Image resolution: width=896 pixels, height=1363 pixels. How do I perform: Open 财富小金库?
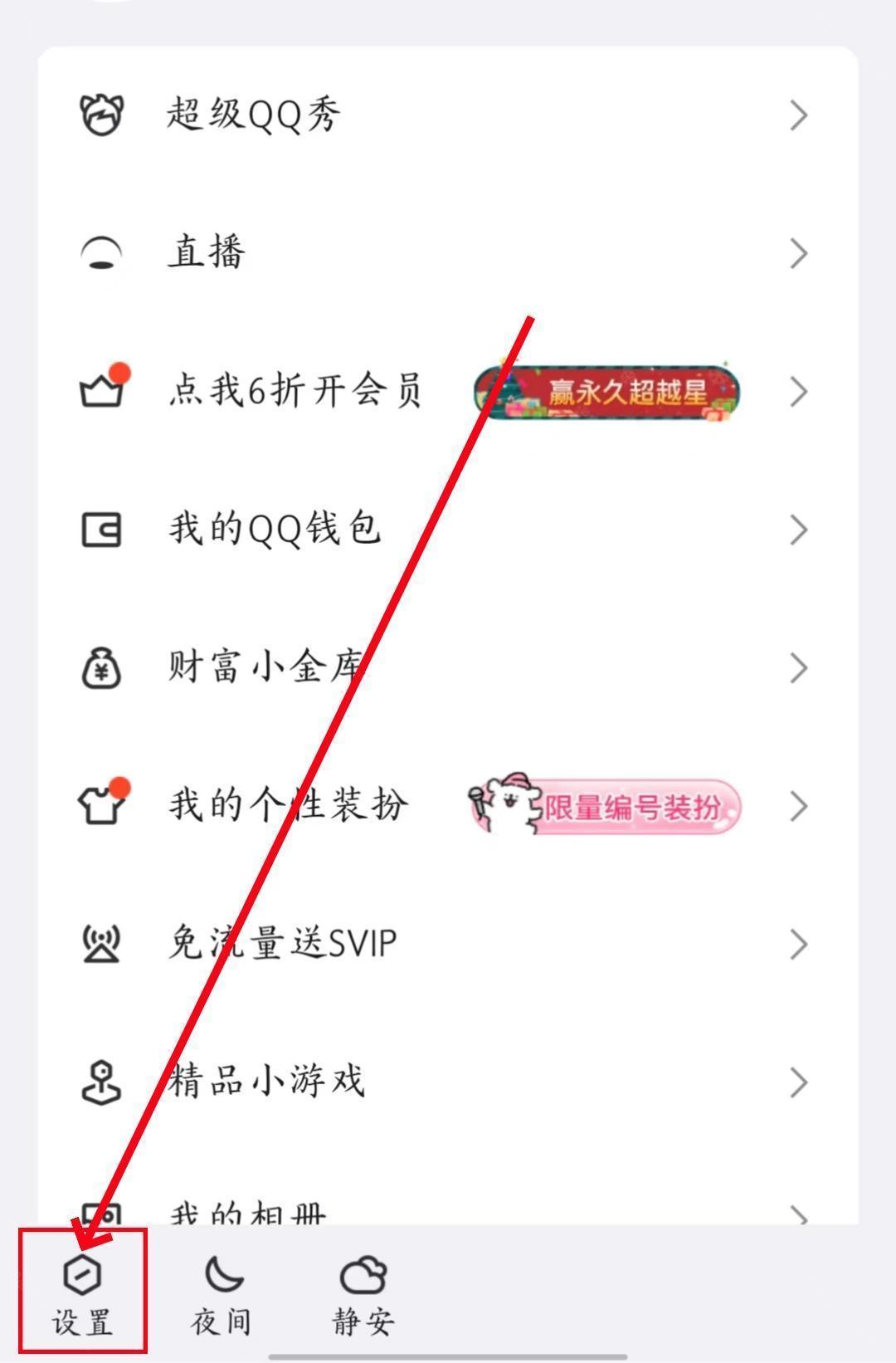click(265, 667)
